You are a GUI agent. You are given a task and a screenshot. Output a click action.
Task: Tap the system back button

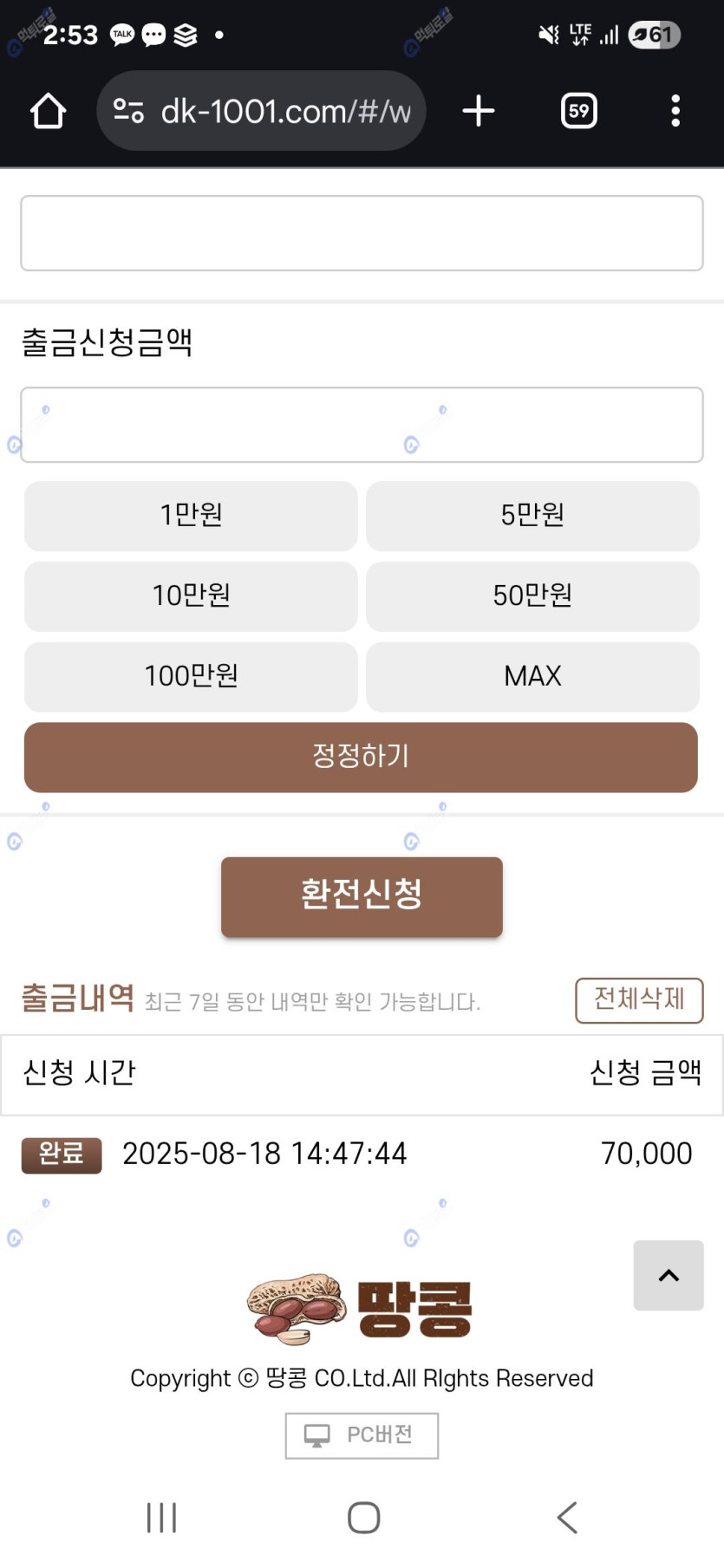coord(567,1518)
